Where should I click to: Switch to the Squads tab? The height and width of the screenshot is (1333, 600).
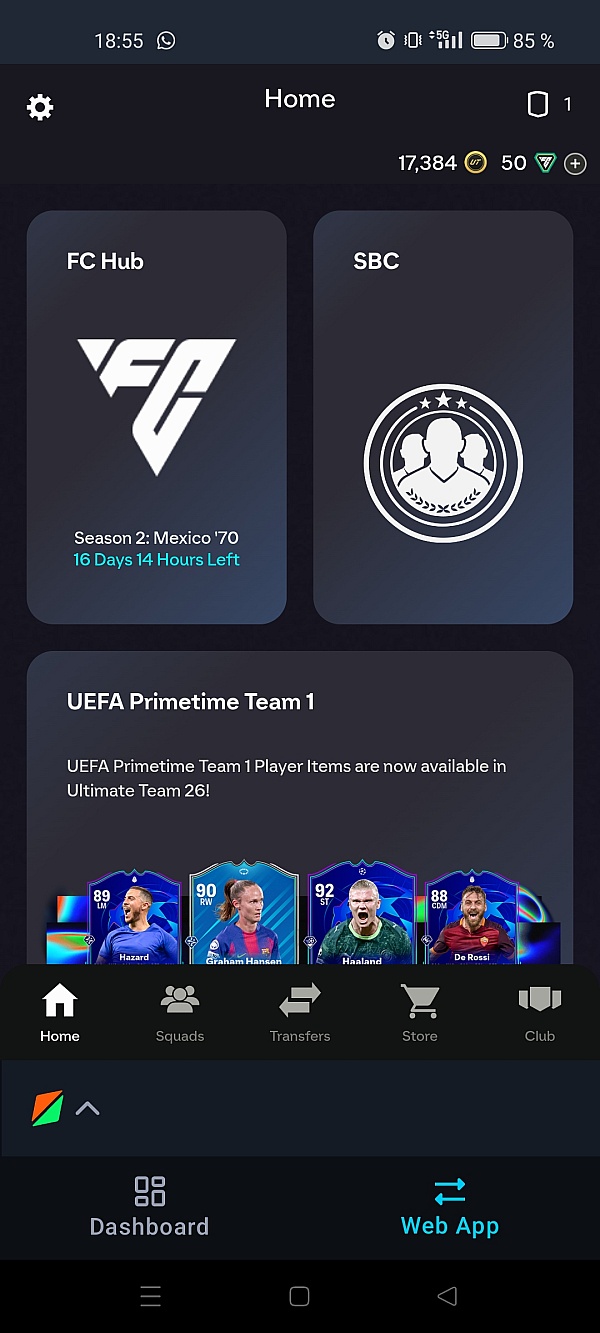(x=180, y=1013)
